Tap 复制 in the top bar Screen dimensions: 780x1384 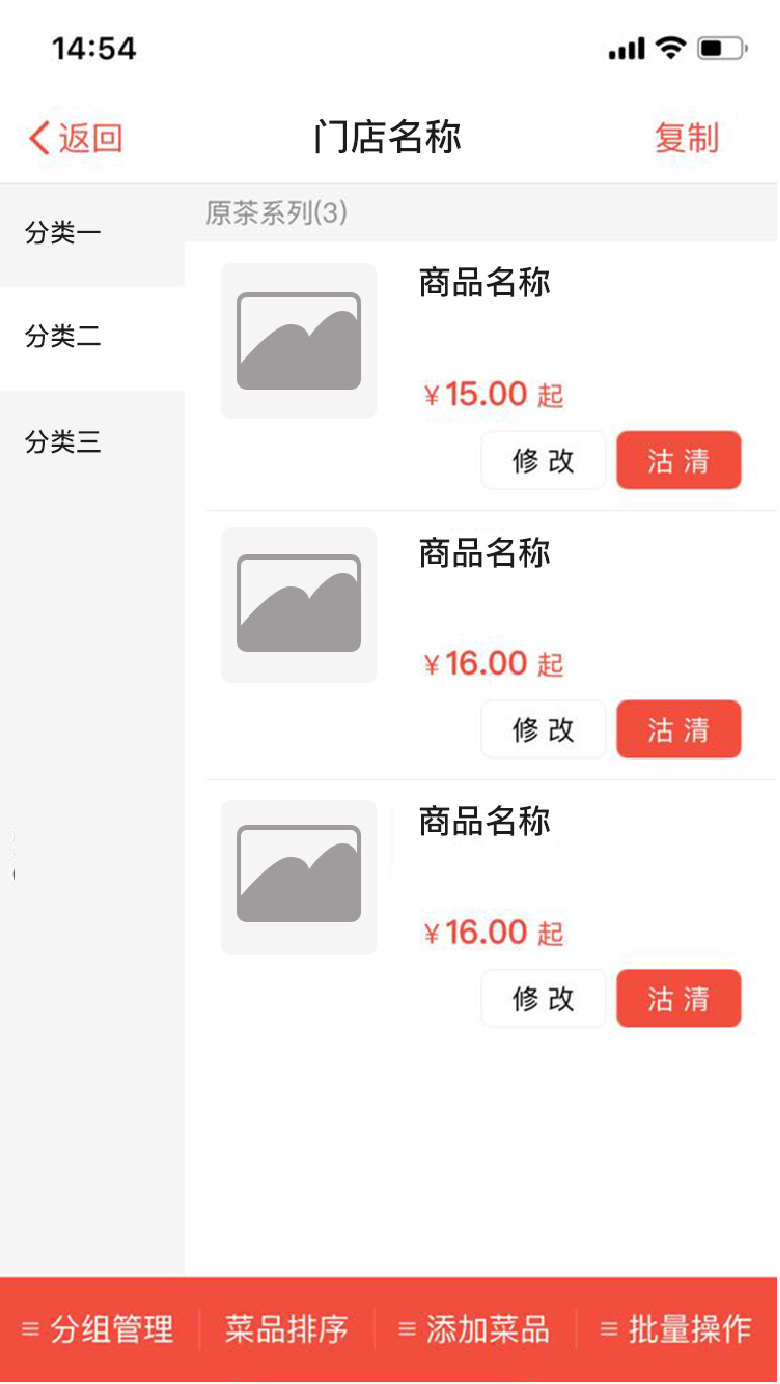pyautogui.click(x=687, y=138)
